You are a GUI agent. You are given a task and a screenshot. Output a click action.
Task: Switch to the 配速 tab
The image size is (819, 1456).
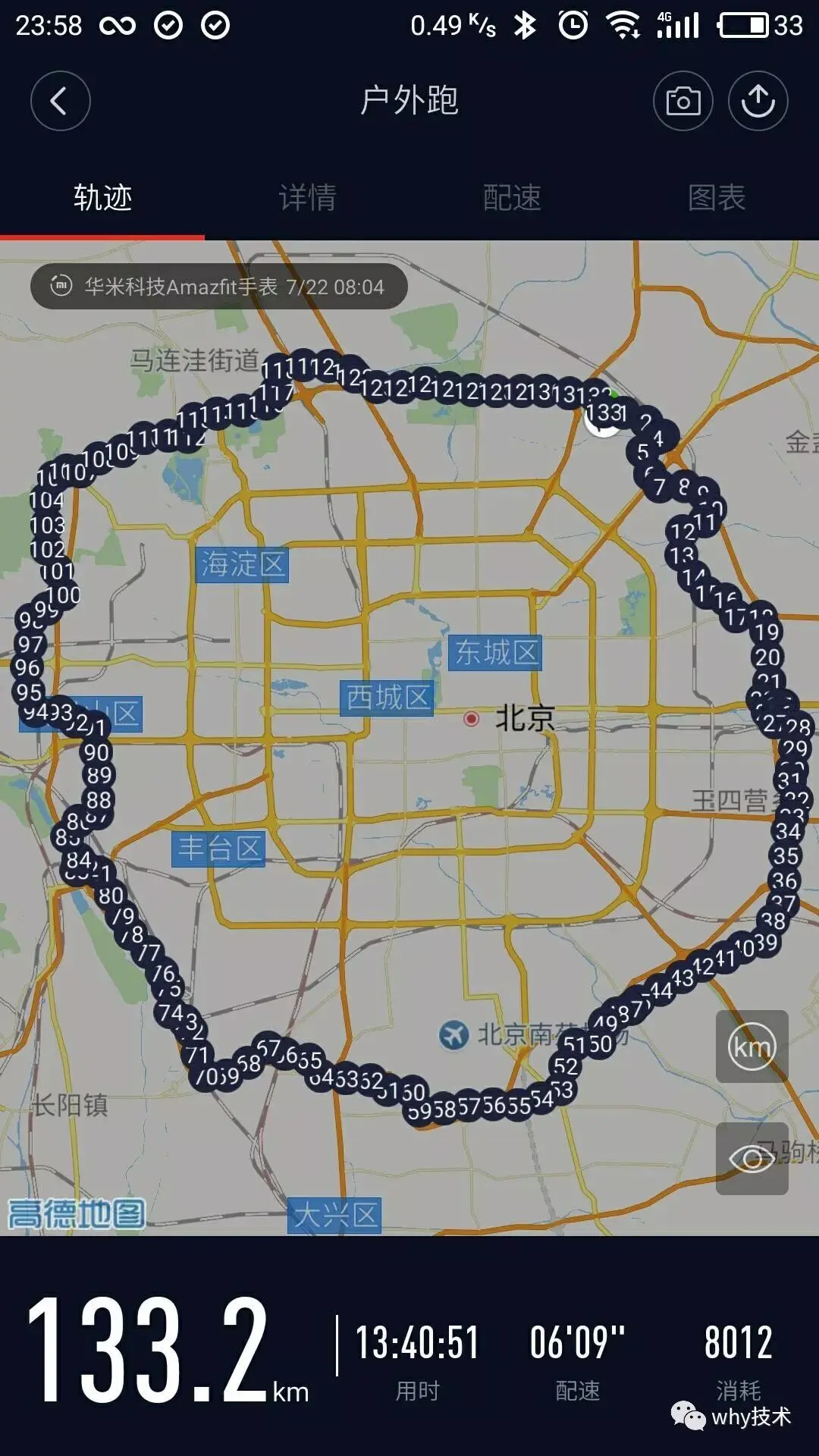pos(512,198)
